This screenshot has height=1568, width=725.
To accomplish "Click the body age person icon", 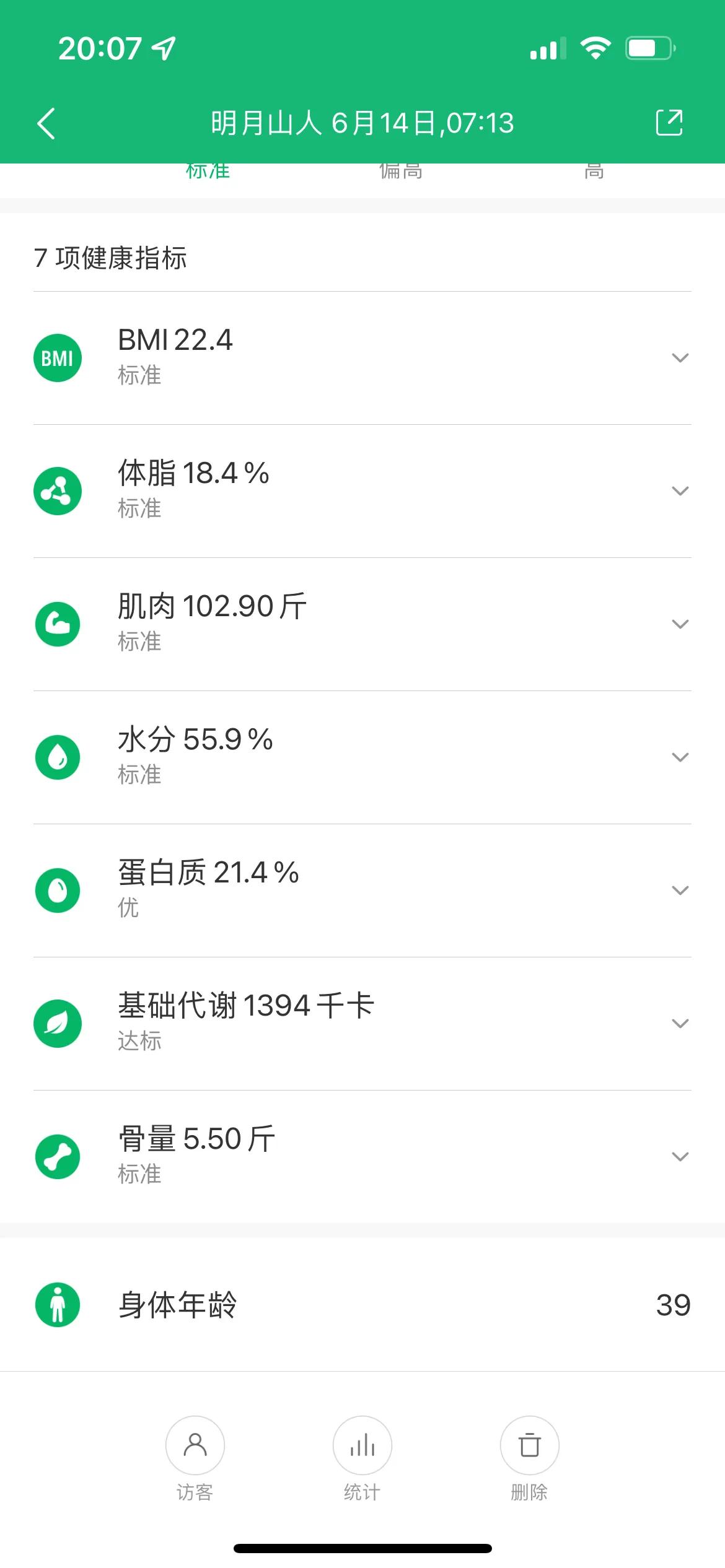I will pos(58,1305).
